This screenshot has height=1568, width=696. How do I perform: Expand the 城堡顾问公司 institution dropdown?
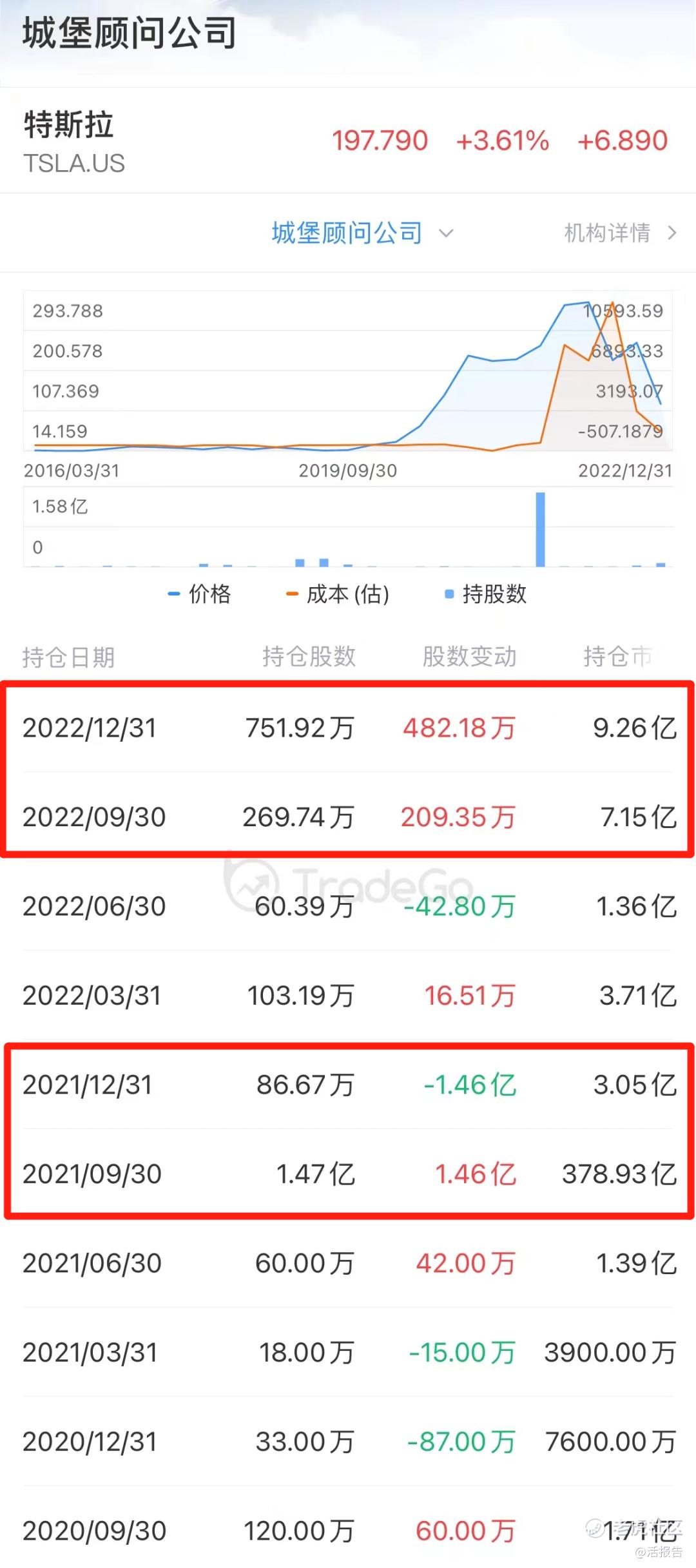(362, 233)
